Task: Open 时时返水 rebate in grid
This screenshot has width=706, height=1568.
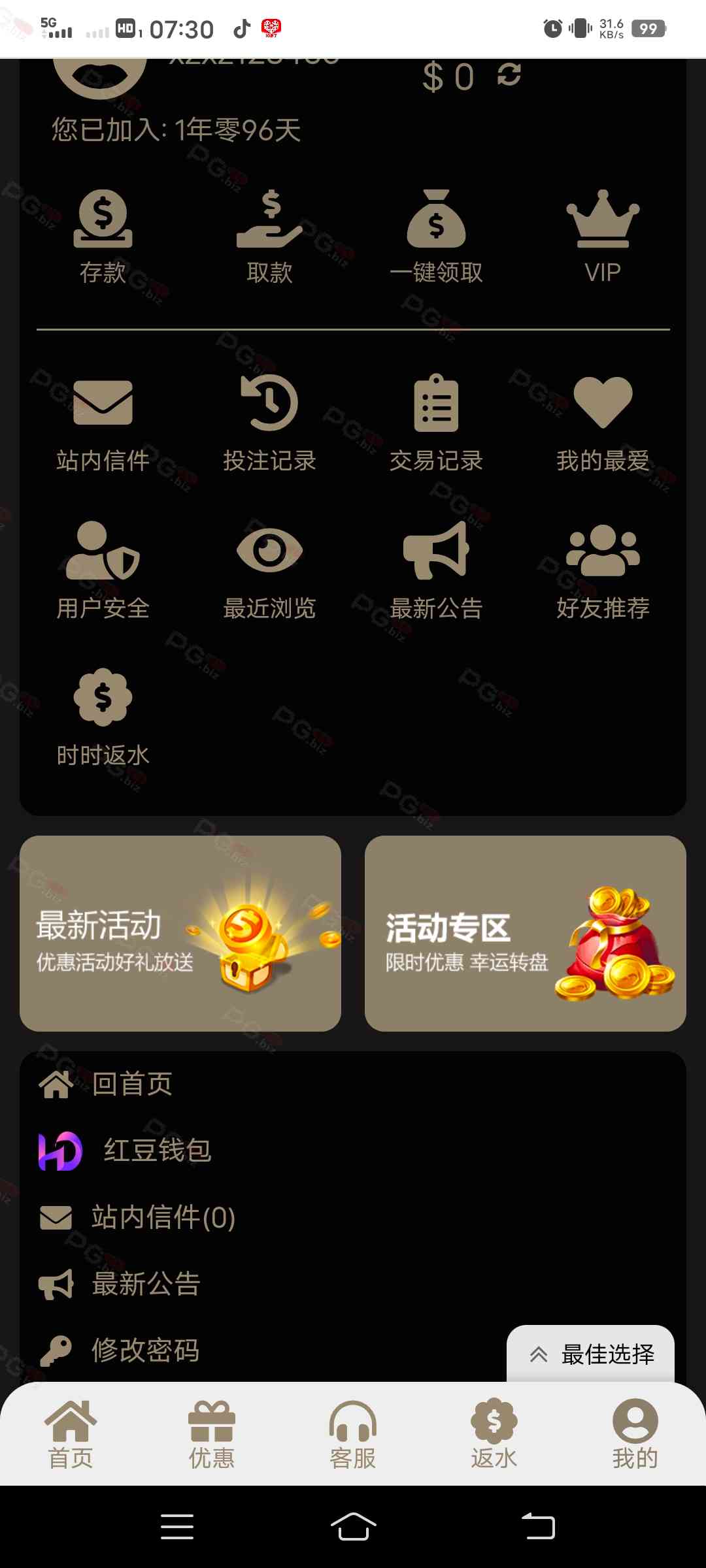Action: pos(103,717)
